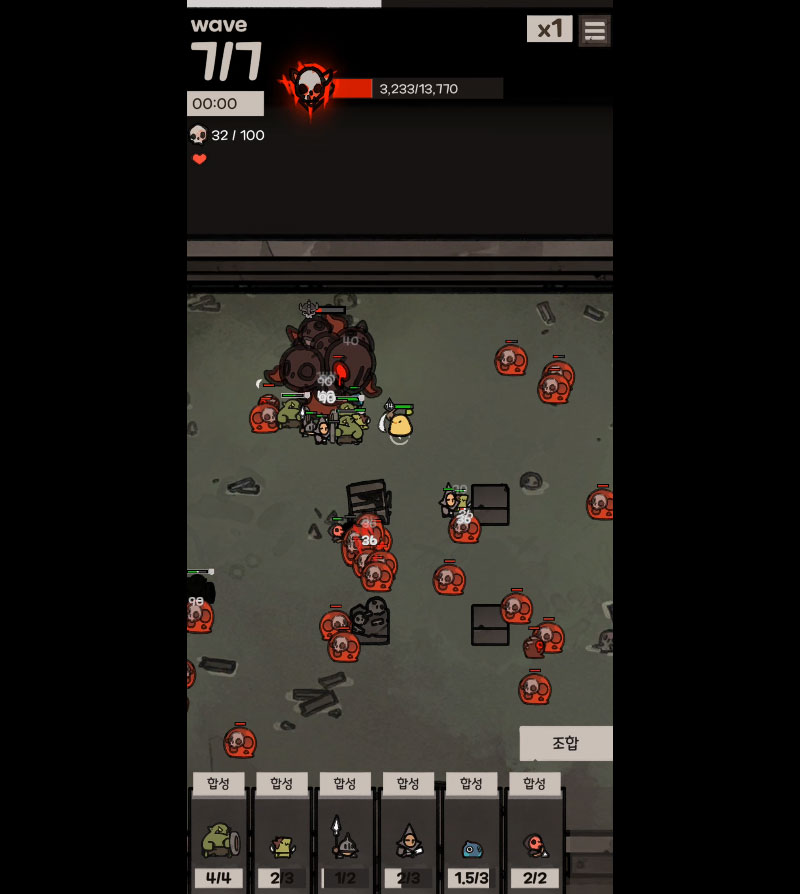Screen dimensions: 800x894
Task: Tap 합성 above the red hooded 2/2 card
Action: (x=534, y=783)
